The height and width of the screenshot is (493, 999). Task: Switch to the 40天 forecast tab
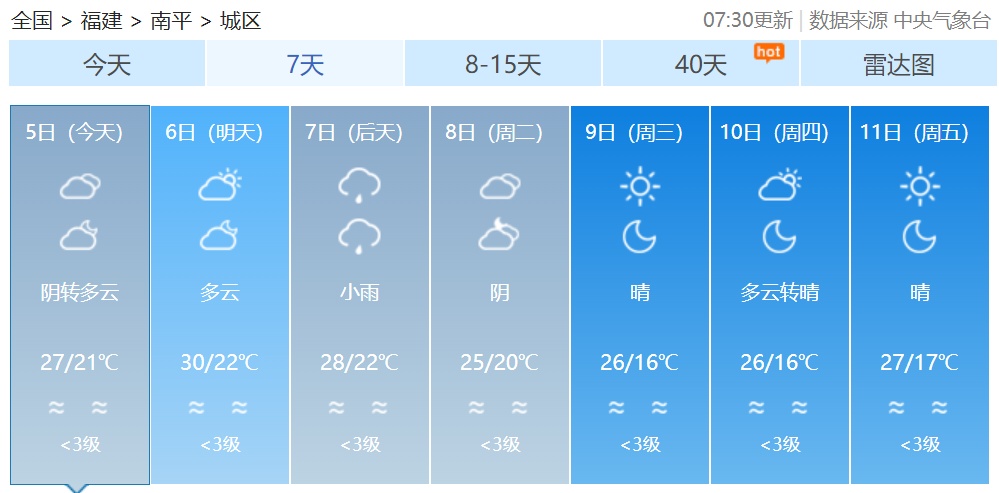click(701, 65)
